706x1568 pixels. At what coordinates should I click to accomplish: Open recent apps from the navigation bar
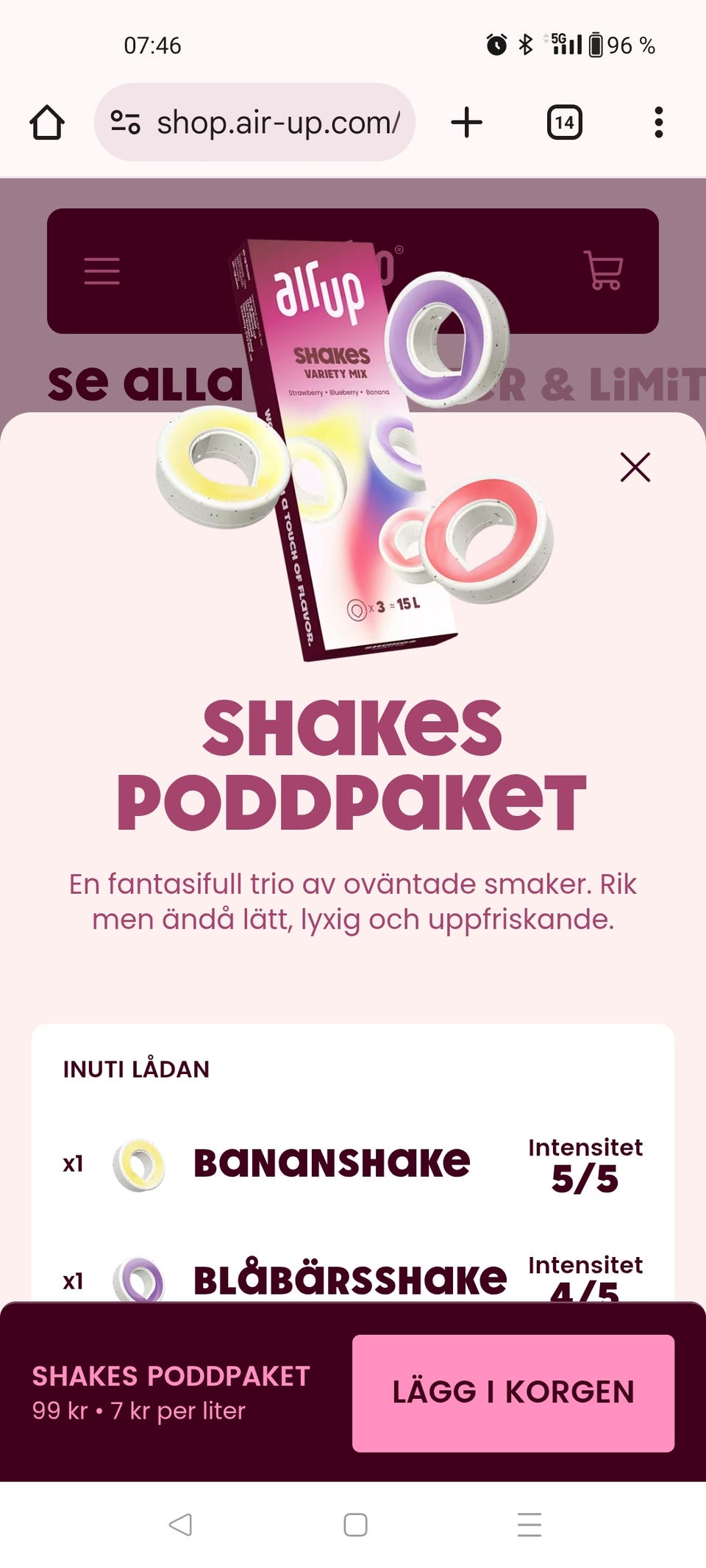pos(529,1524)
